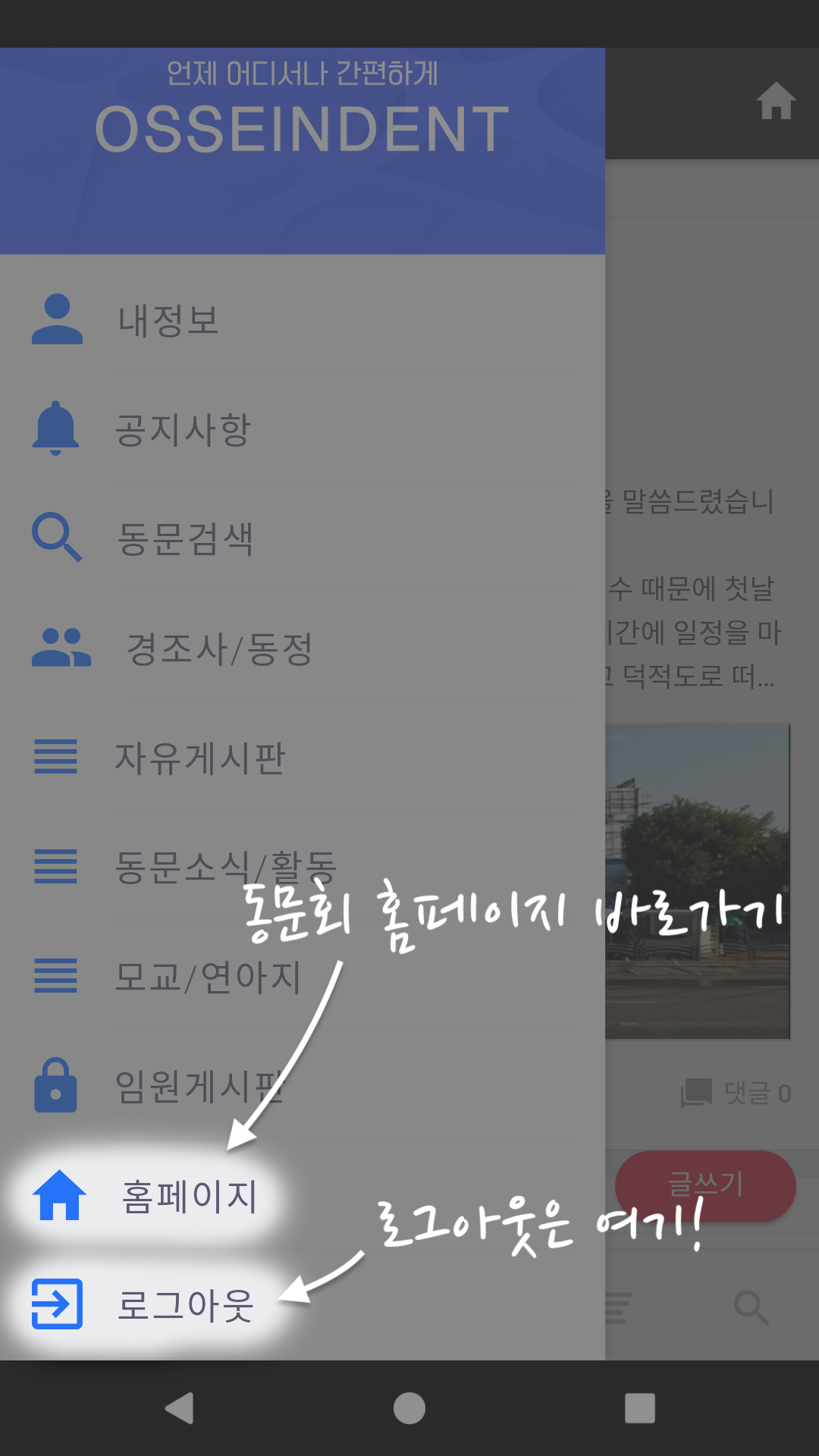
Task: Tap 로그아웃 to log out
Action: [x=185, y=1305]
